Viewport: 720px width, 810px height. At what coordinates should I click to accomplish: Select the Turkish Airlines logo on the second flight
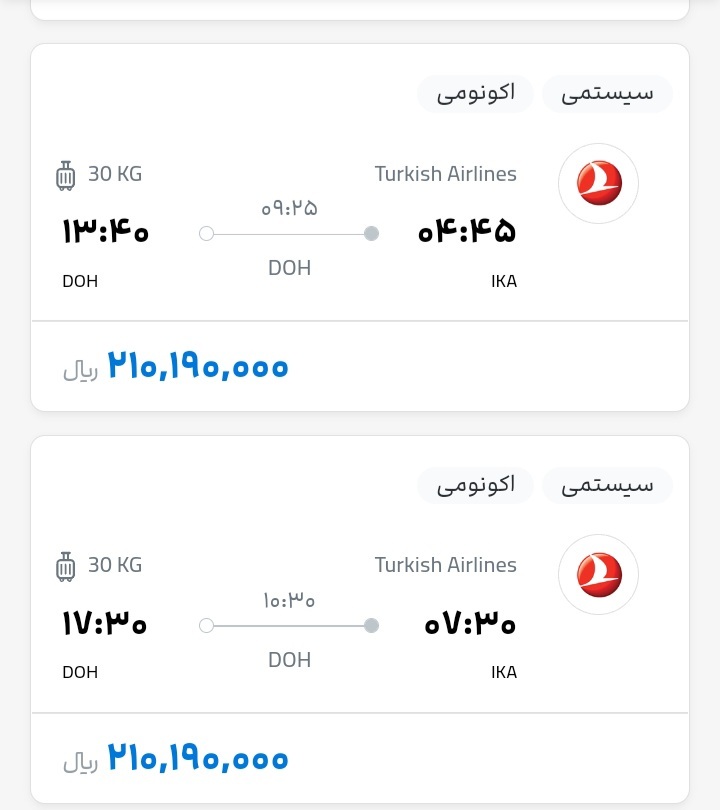(598, 574)
